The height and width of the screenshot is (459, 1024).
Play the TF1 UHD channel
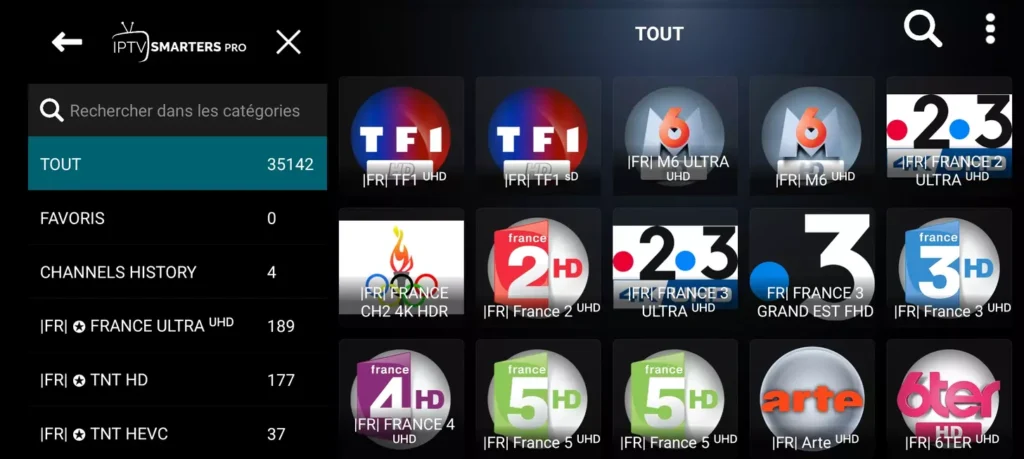point(401,138)
